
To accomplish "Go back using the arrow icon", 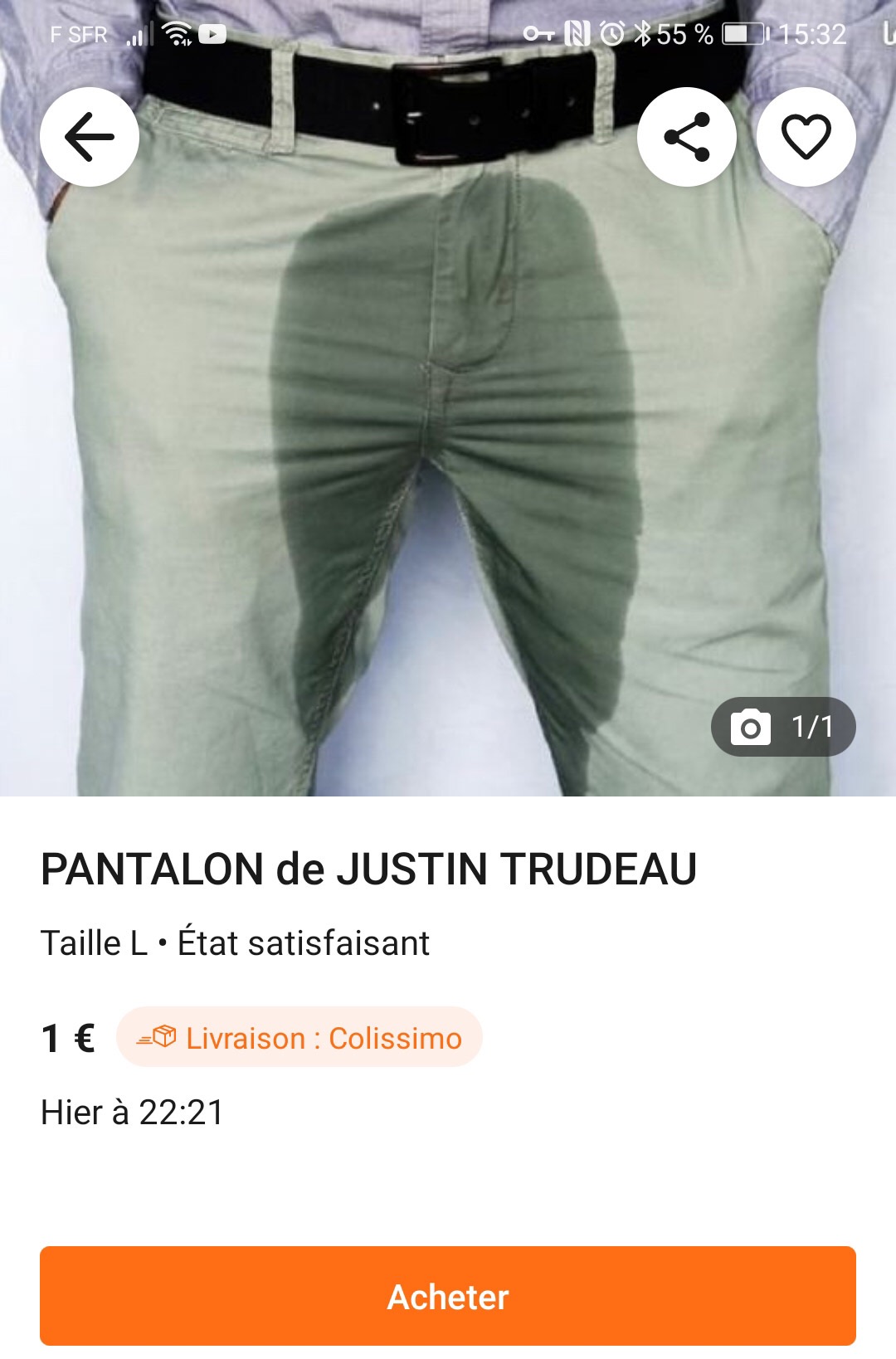I will pyautogui.click(x=90, y=137).
